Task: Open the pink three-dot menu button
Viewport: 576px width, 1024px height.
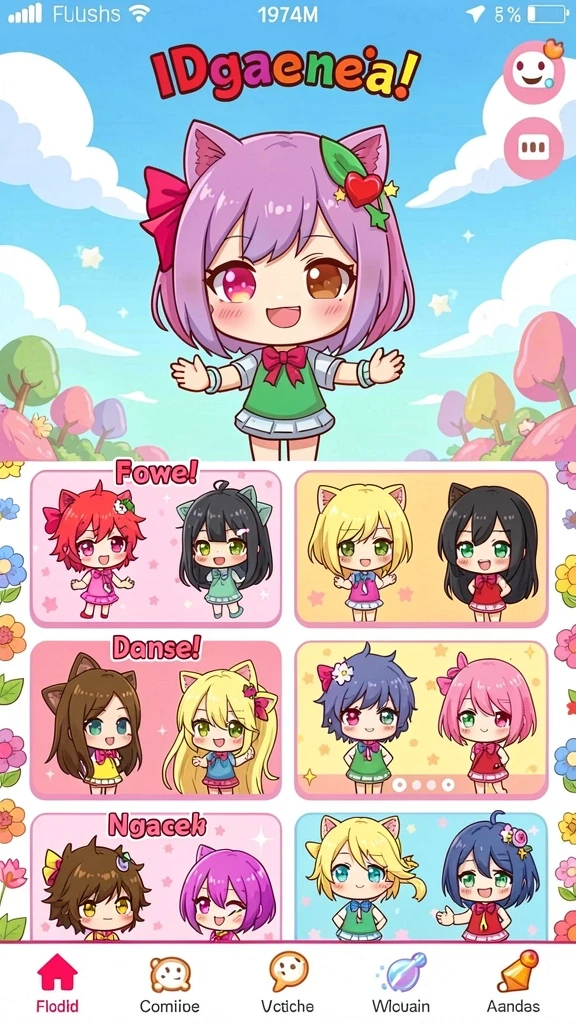Action: click(x=534, y=148)
